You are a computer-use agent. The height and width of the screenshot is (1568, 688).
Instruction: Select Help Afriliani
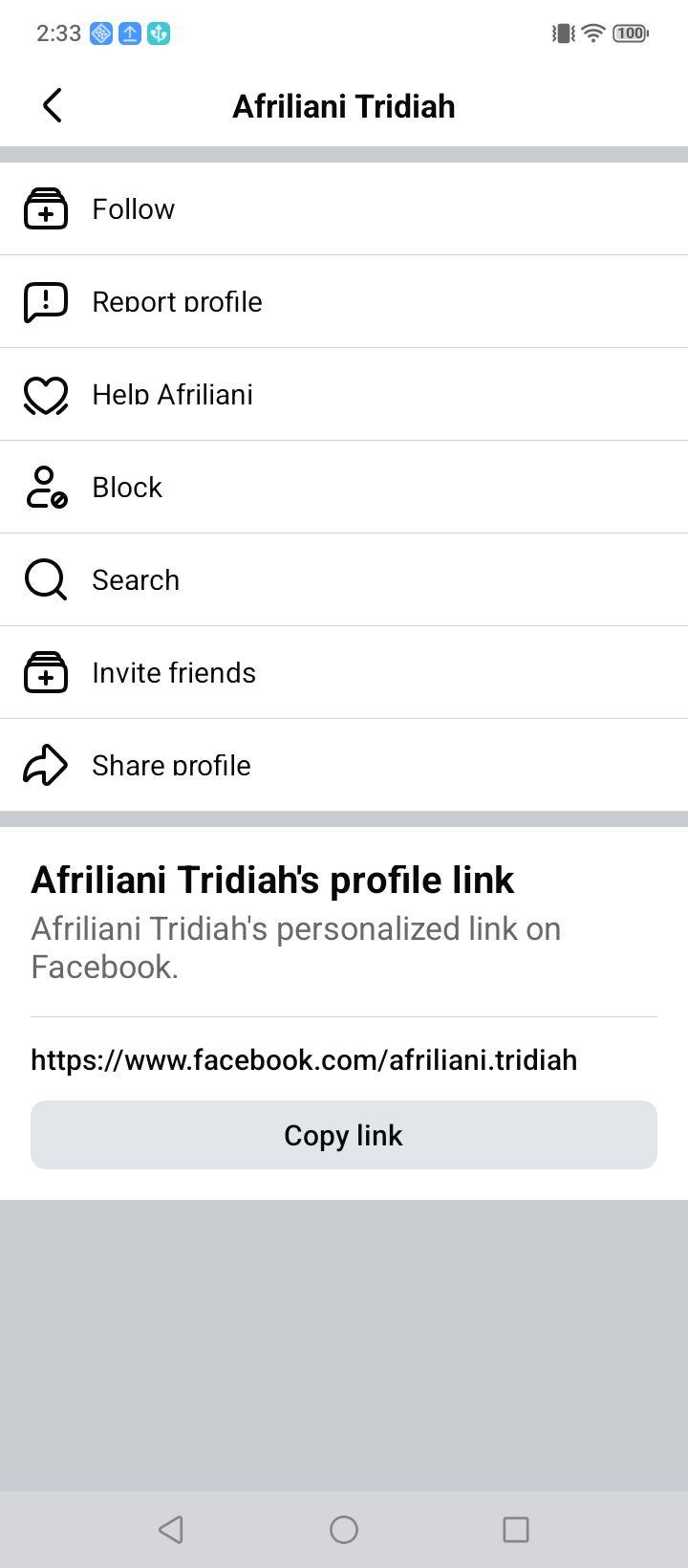click(x=344, y=394)
